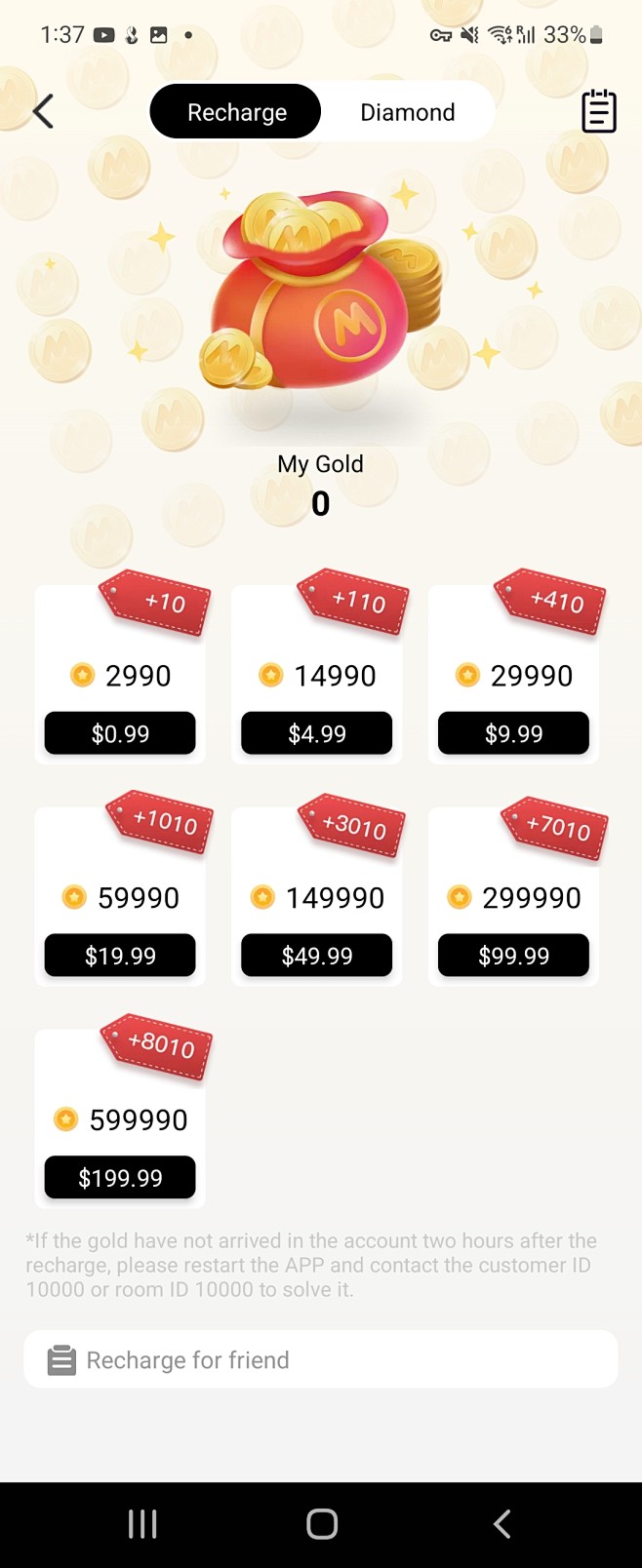Open the recharge records clipboard icon
This screenshot has height=1568, width=642.
point(598,111)
